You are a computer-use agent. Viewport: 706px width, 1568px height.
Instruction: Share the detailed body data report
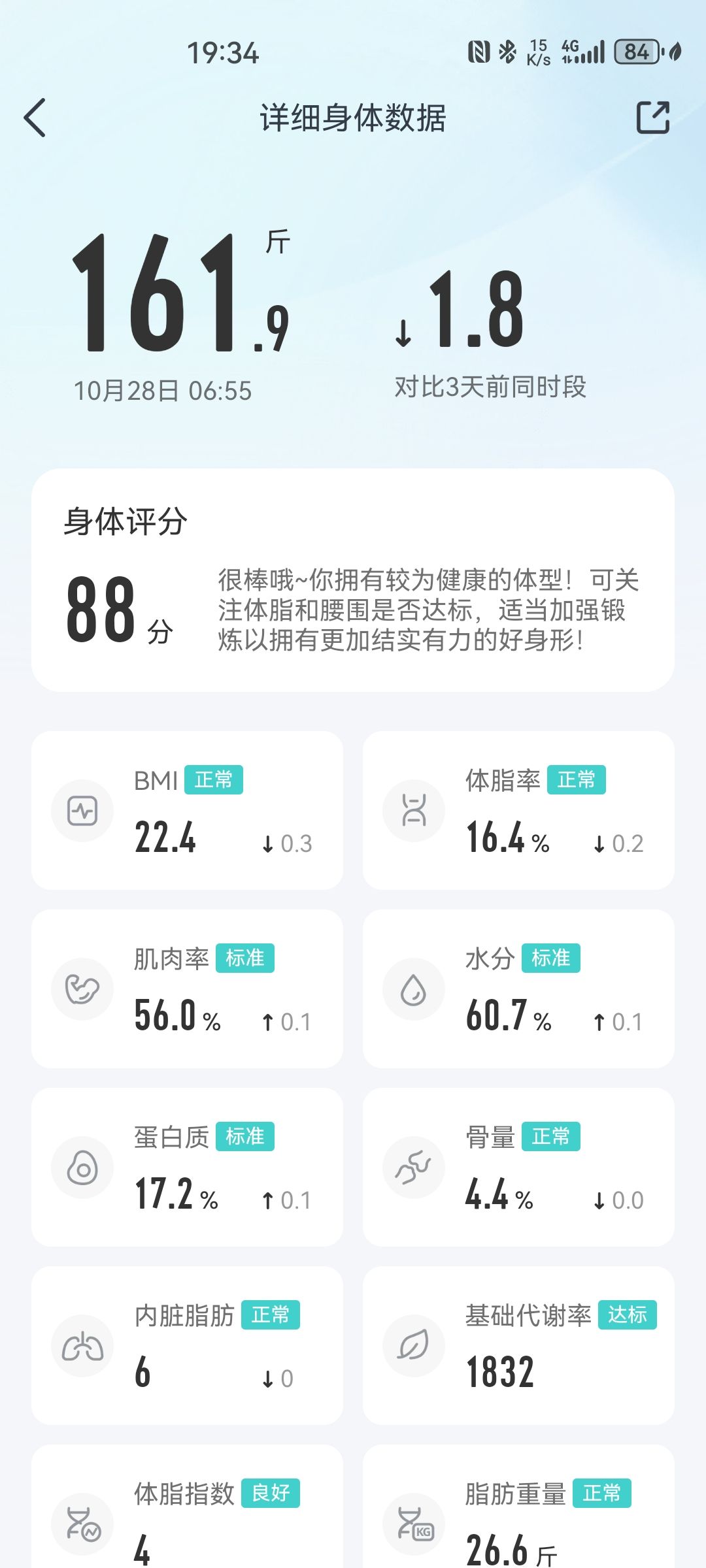pos(653,118)
